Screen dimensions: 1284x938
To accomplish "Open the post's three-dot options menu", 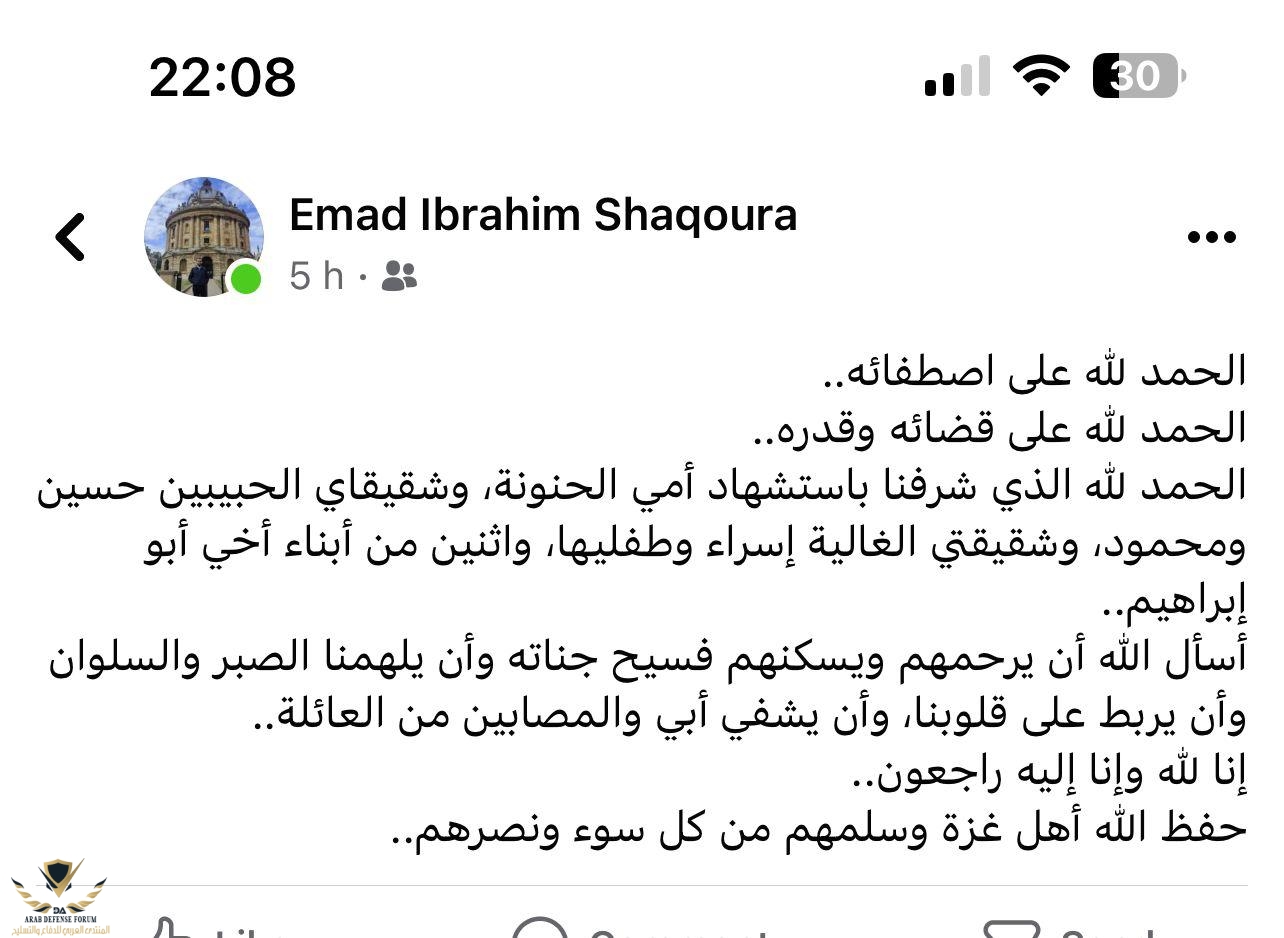I will [x=1211, y=237].
